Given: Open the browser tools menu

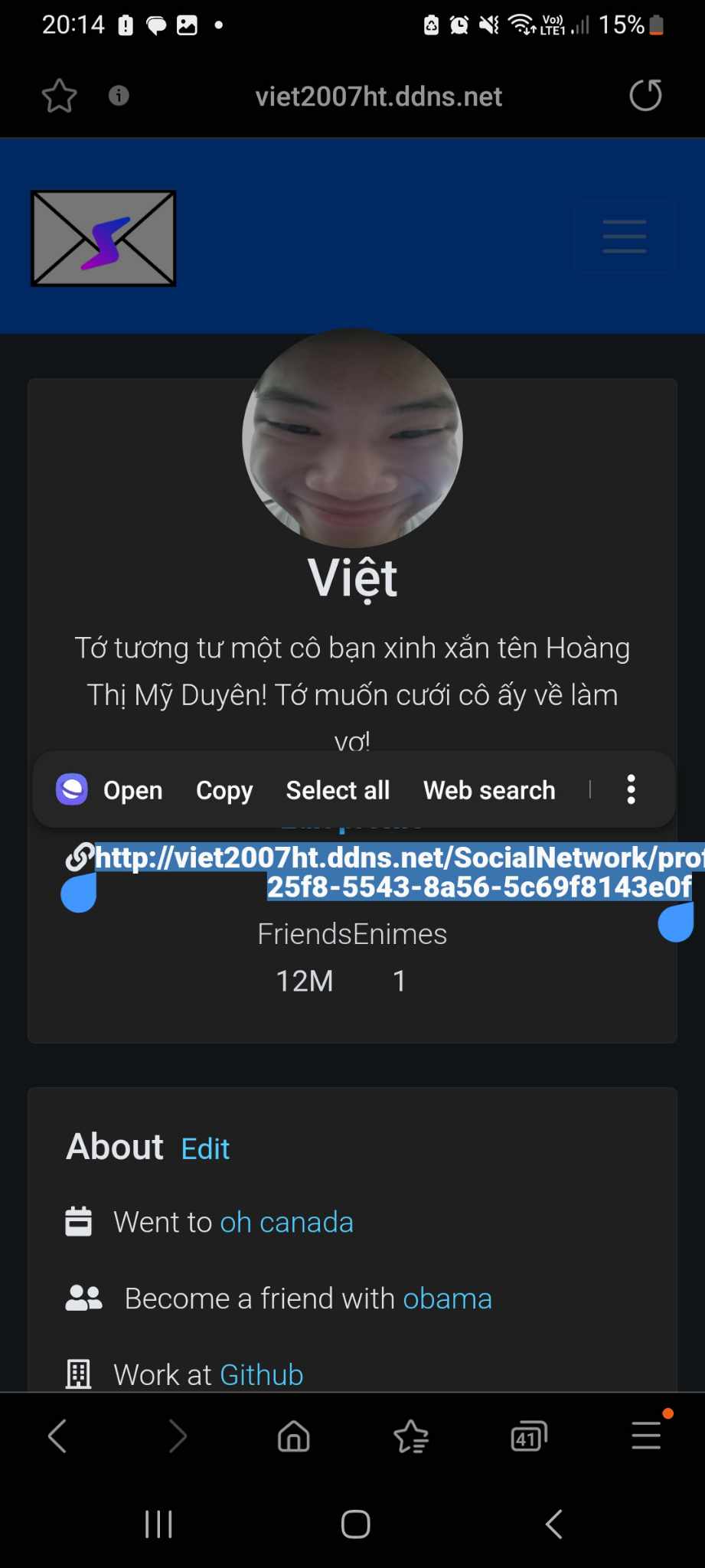Looking at the screenshot, I should tap(646, 1436).
